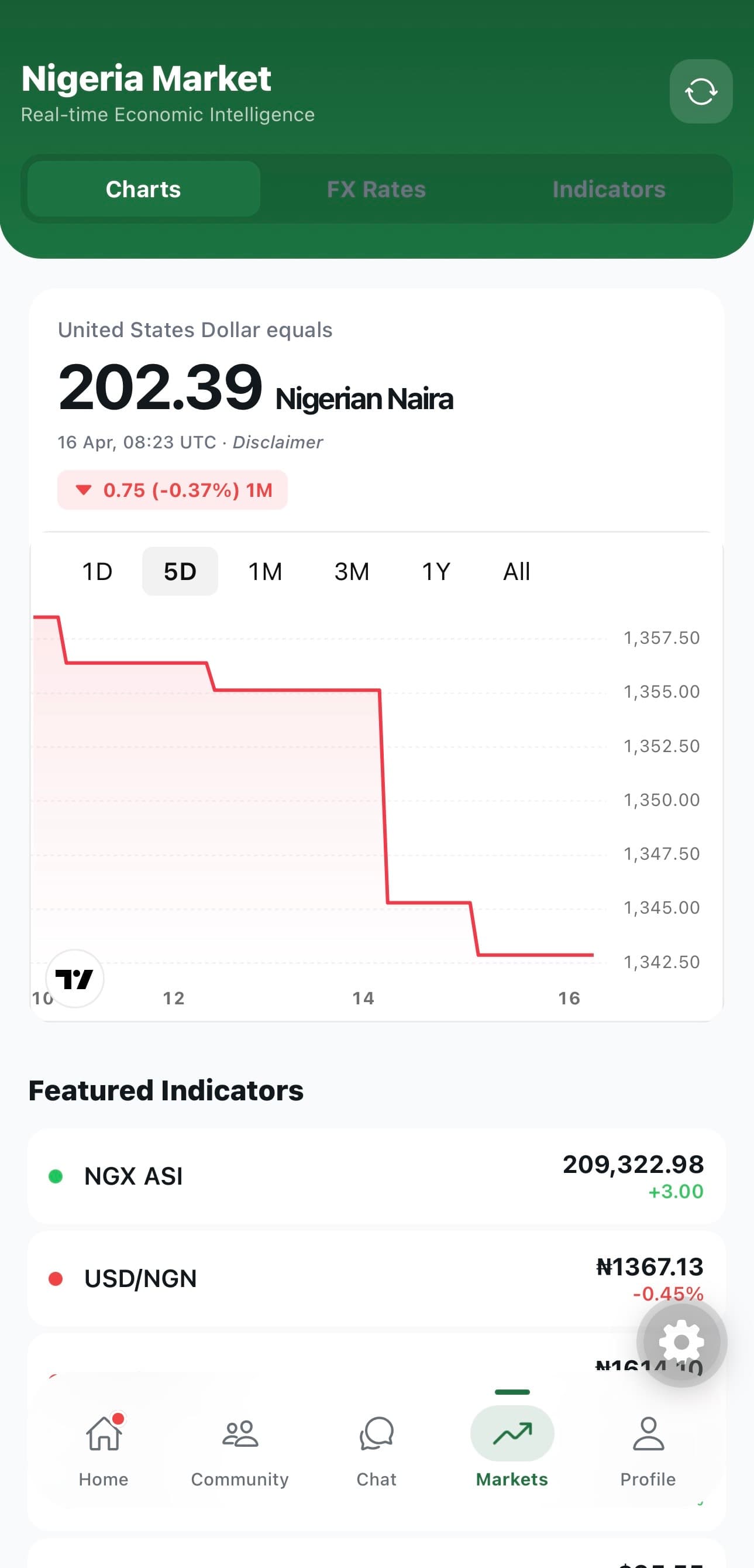The width and height of the screenshot is (754, 1568).
Task: Enable the All time range
Action: [x=515, y=571]
